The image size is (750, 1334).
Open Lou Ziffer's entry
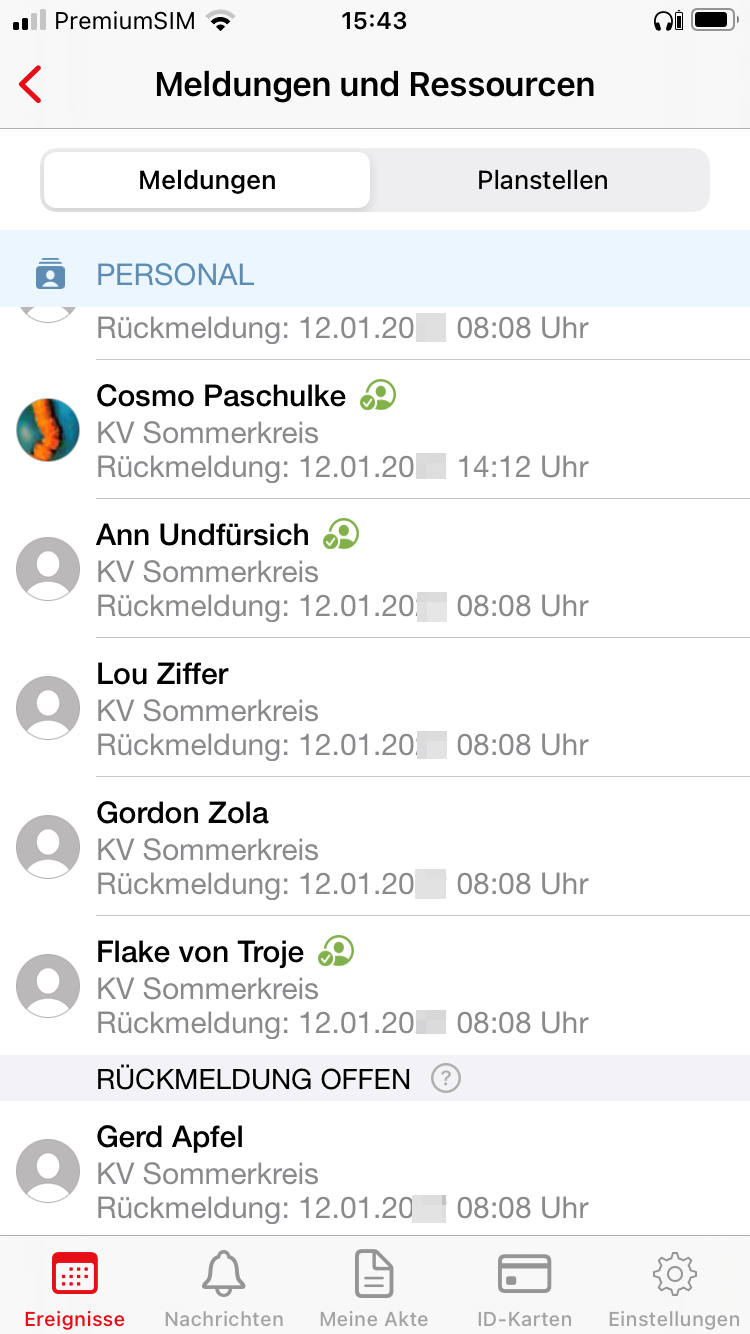[375, 708]
